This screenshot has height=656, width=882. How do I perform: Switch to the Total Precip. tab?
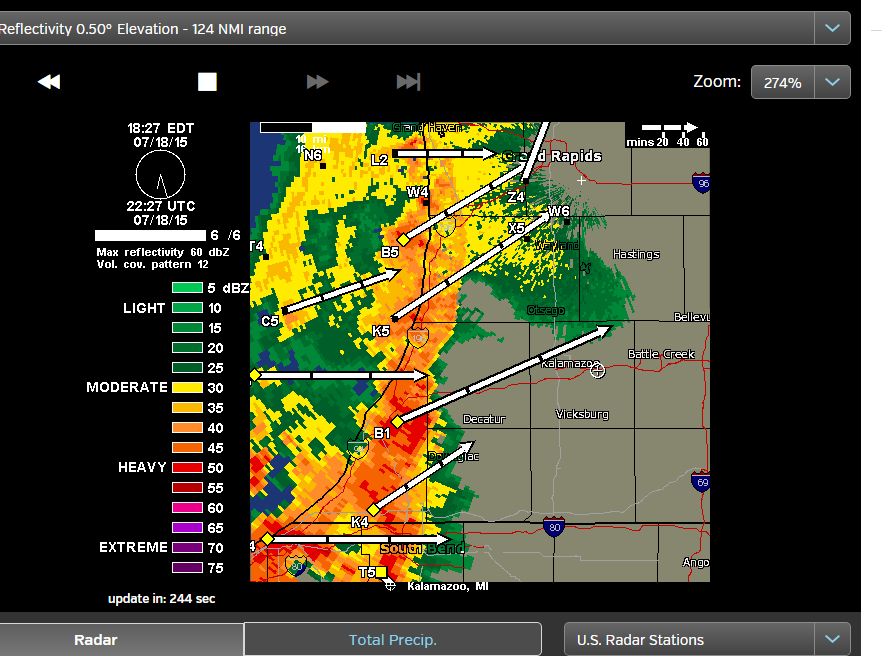click(392, 640)
